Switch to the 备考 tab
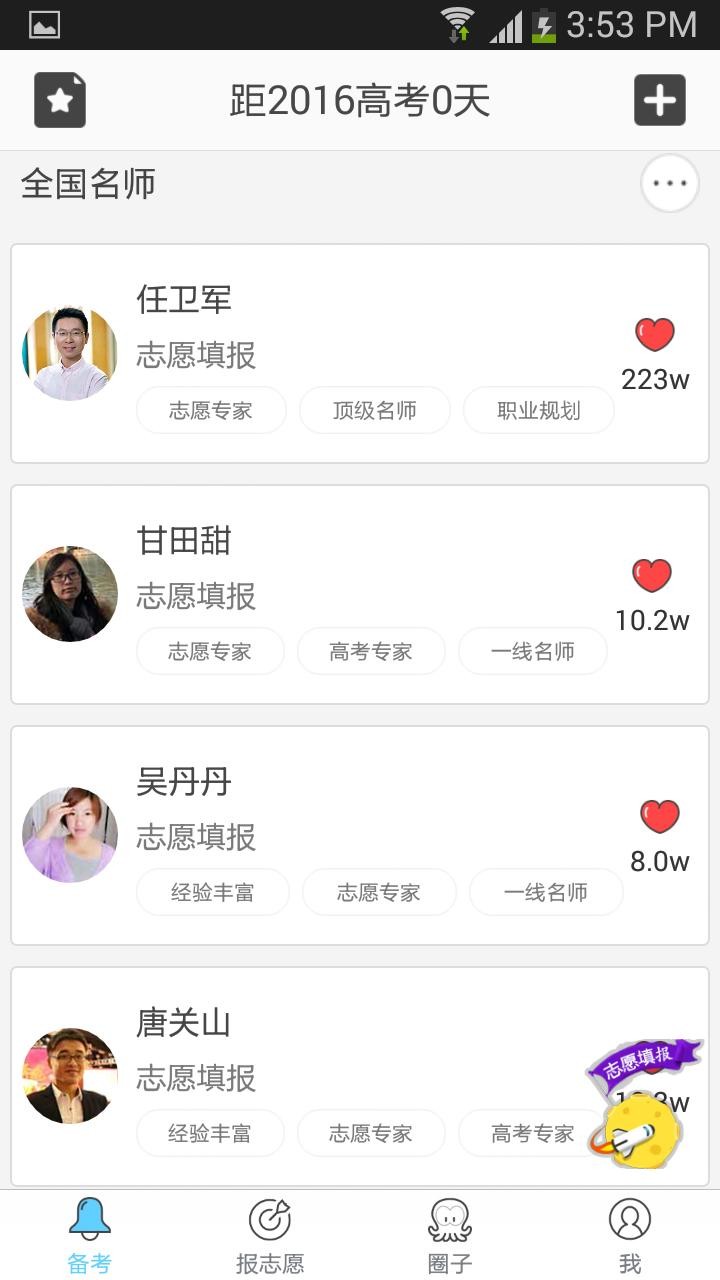720x1280 pixels. [90, 1236]
